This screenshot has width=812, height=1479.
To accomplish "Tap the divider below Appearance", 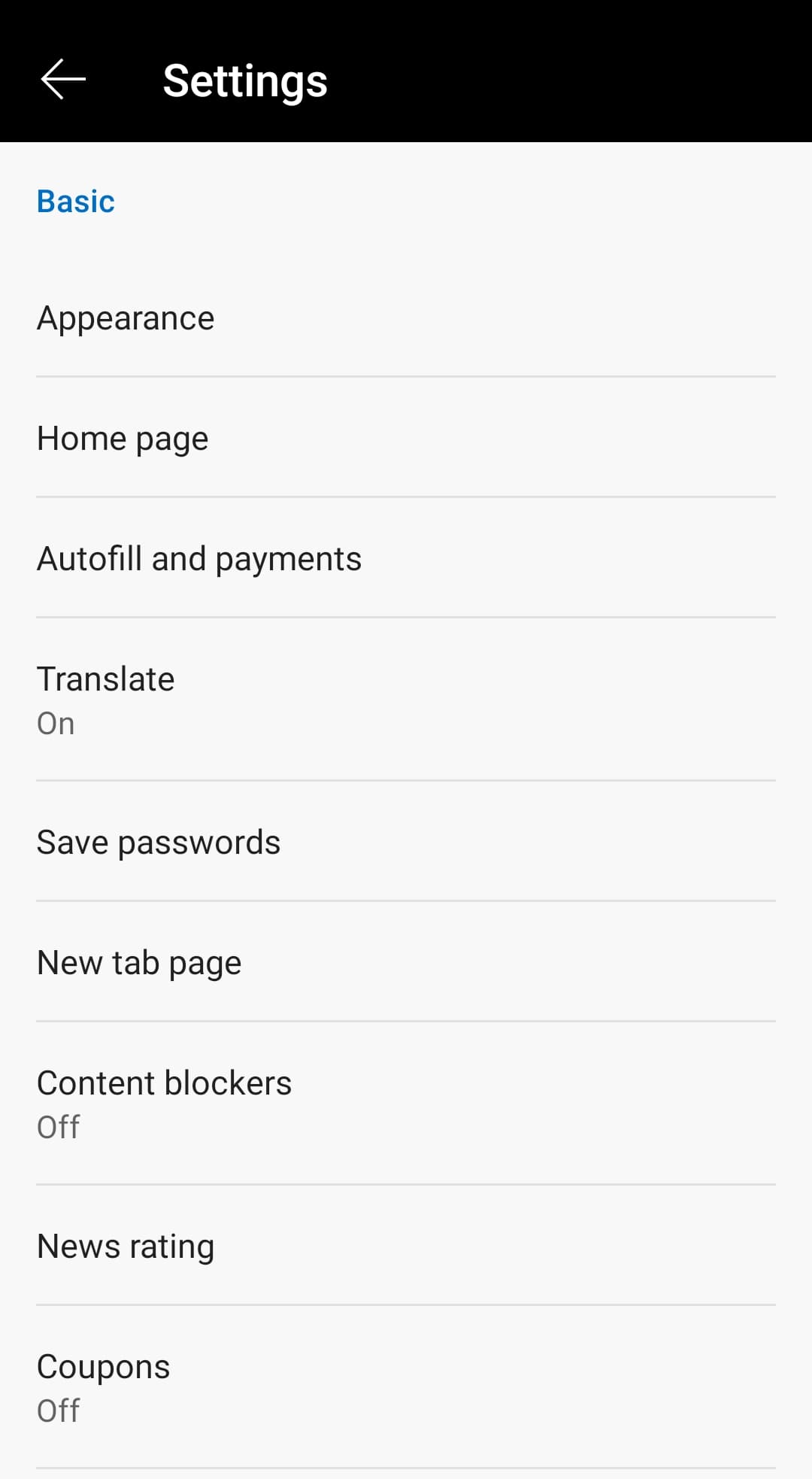I will [x=406, y=377].
